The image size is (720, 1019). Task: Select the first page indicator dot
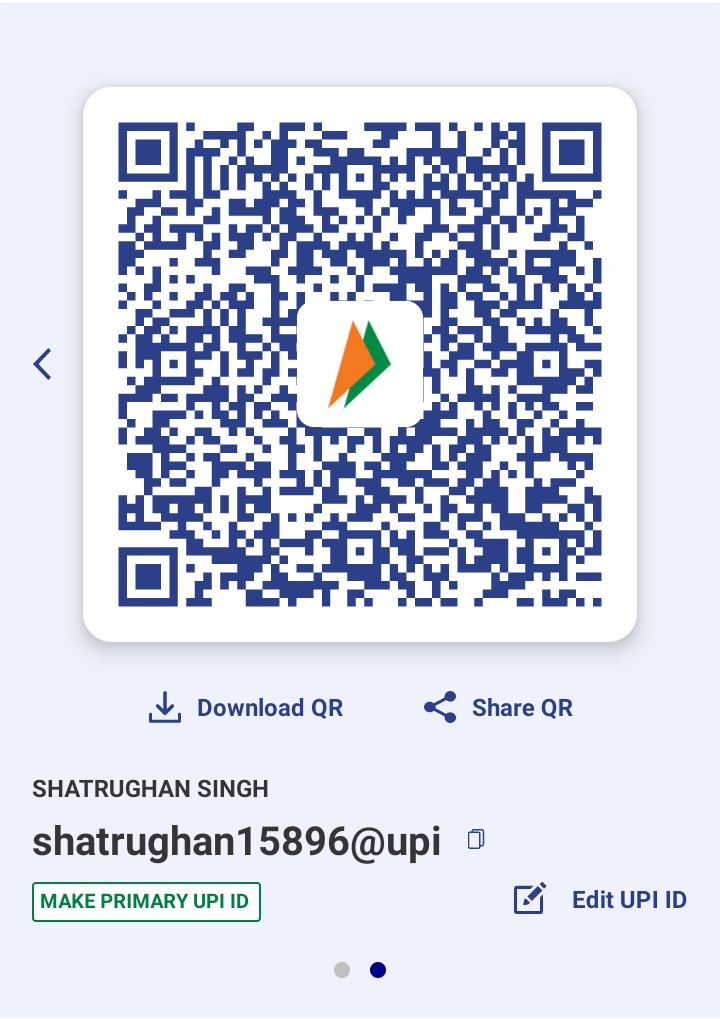tap(342, 970)
